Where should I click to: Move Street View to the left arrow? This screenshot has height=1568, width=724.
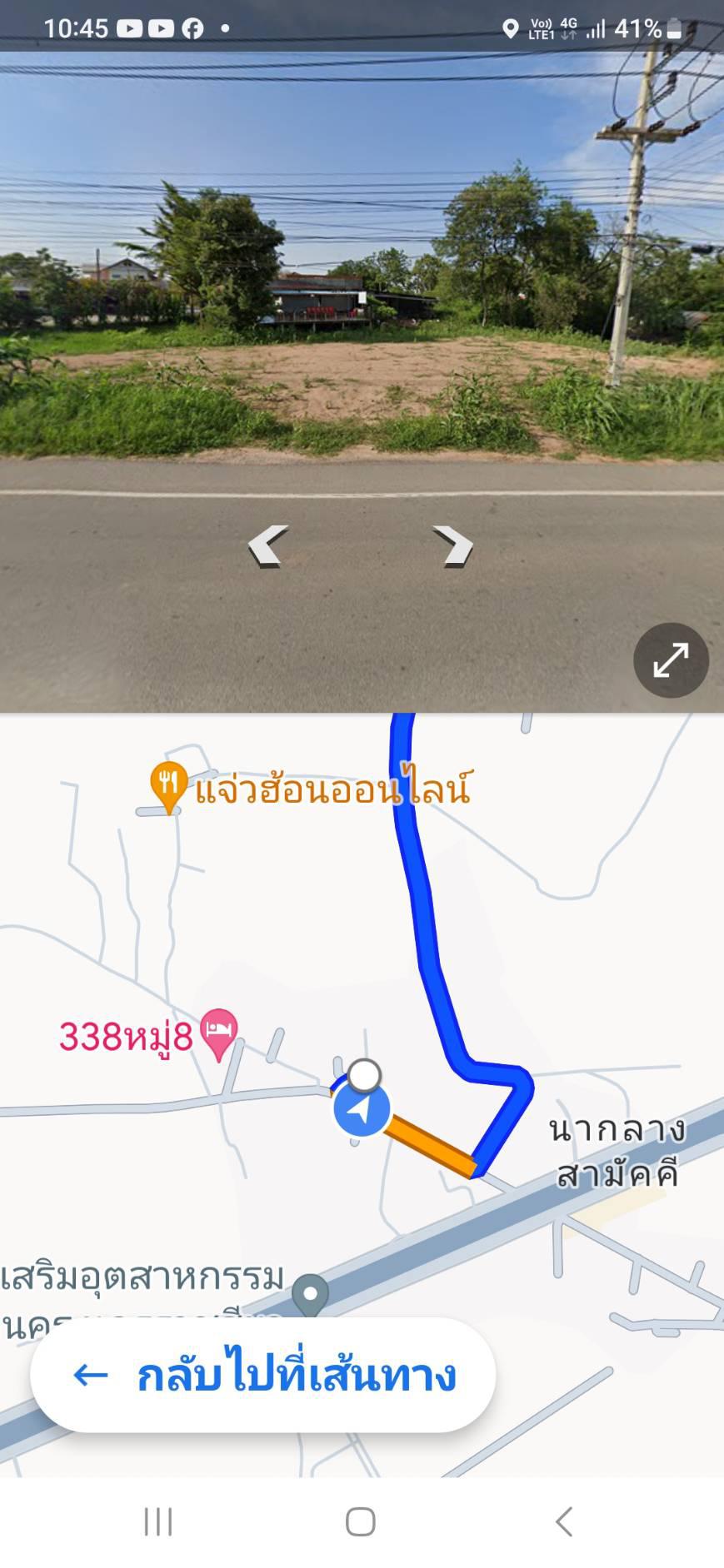coord(268,546)
